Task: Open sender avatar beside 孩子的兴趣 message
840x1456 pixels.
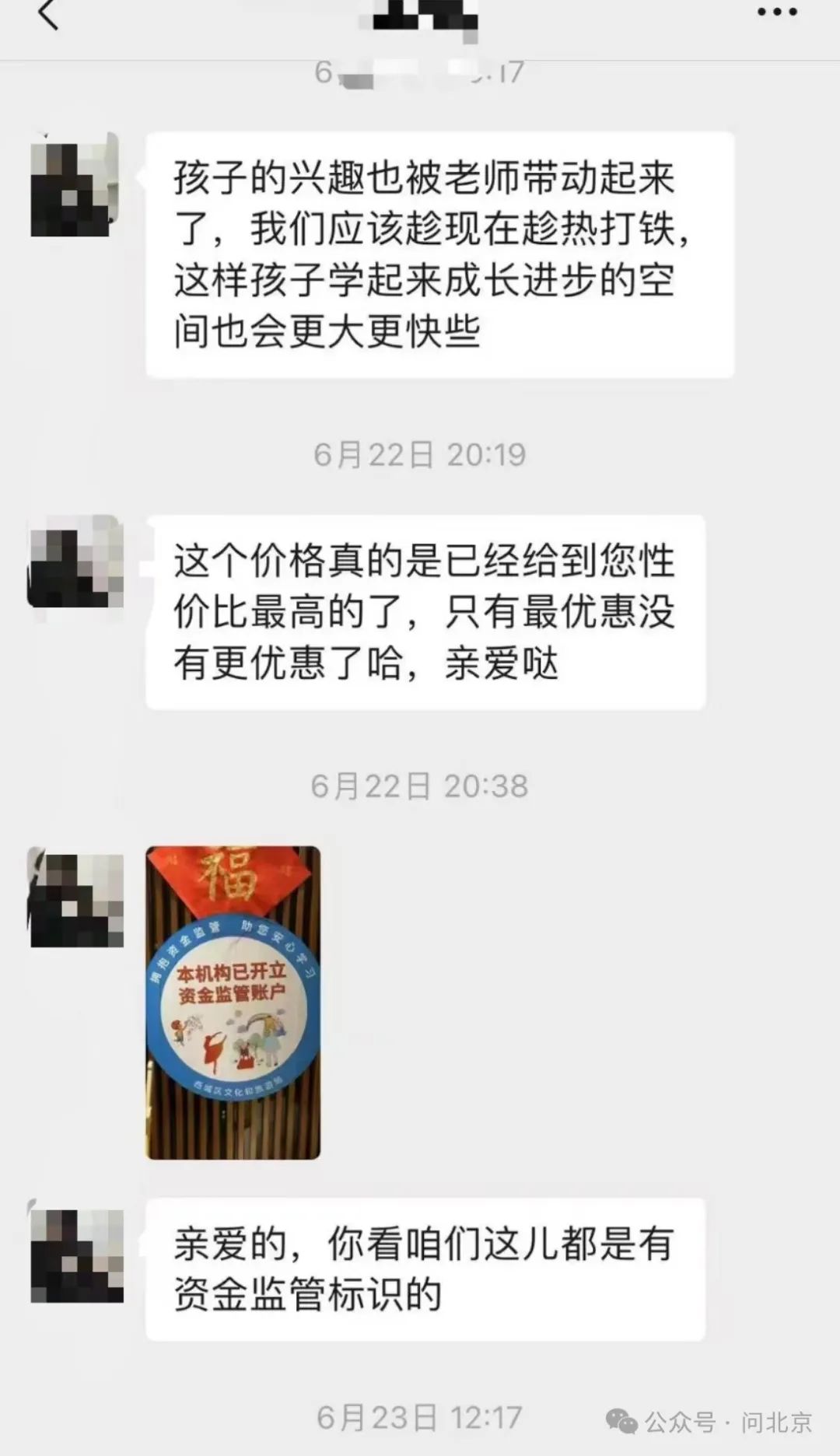Action: [x=75, y=184]
